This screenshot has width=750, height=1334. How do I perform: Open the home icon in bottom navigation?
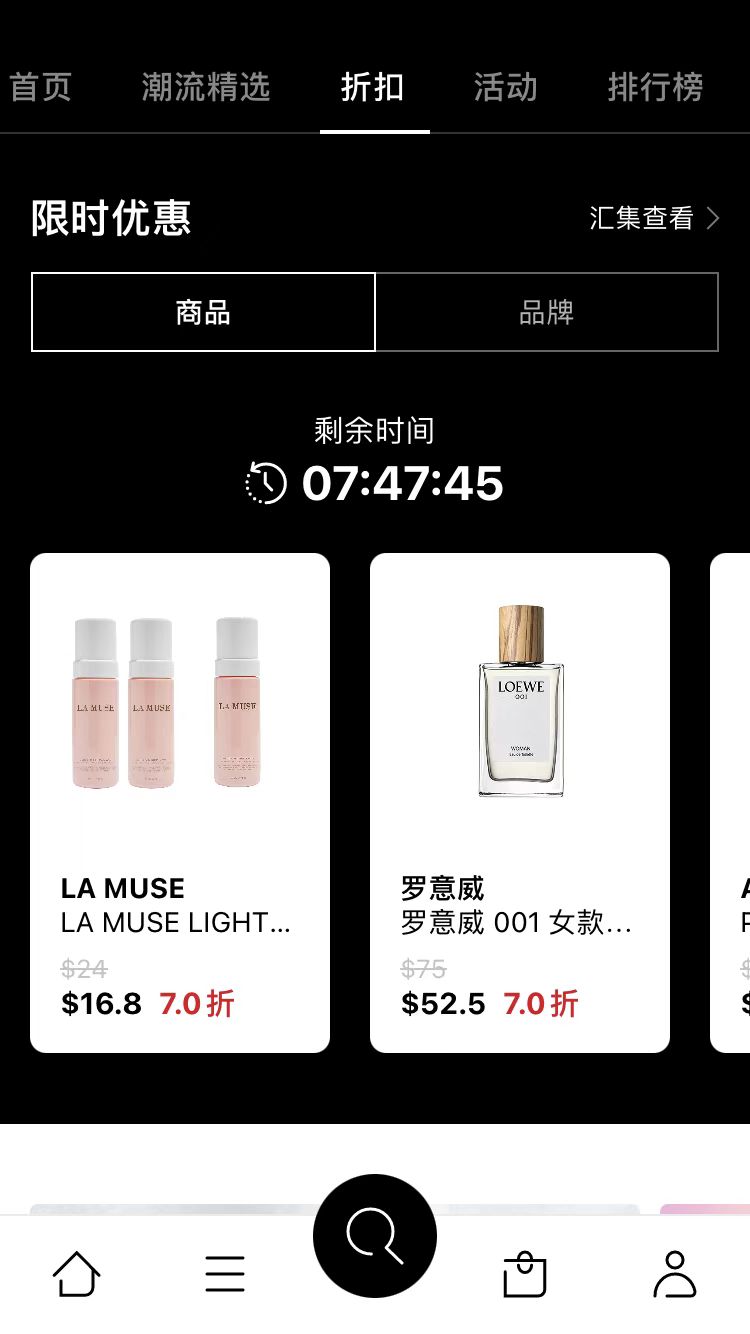[x=77, y=1273]
